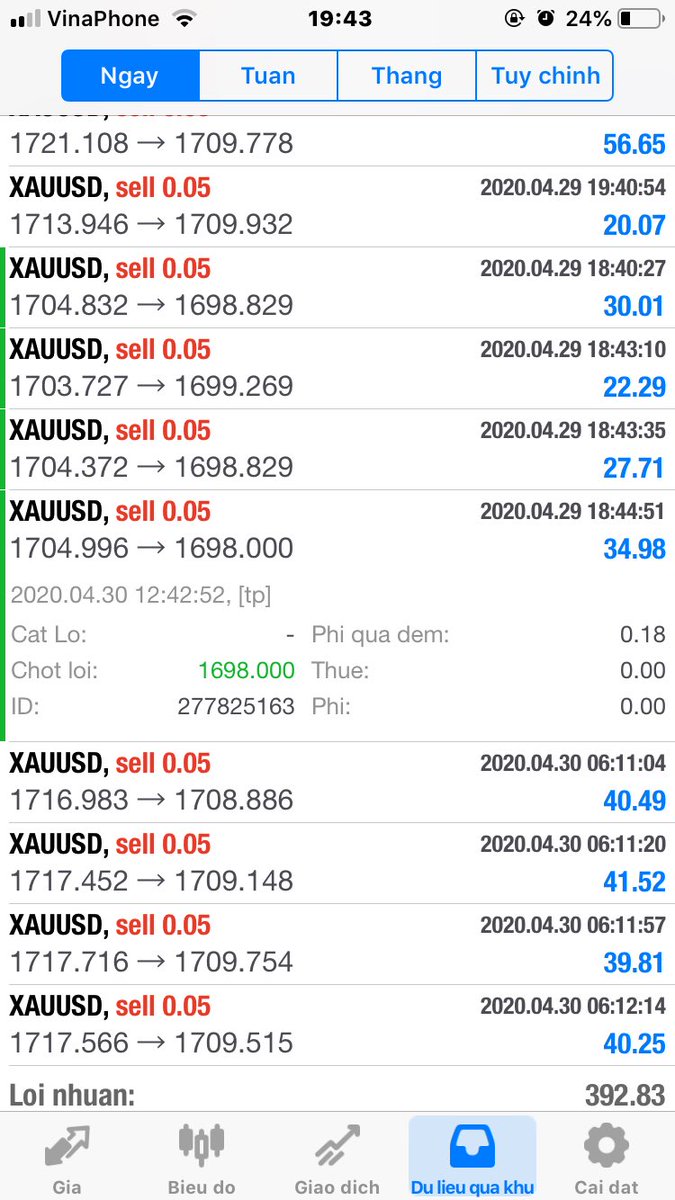Open details of trade with profit 40.25
Screen dimensions: 675x1200
click(337, 1026)
